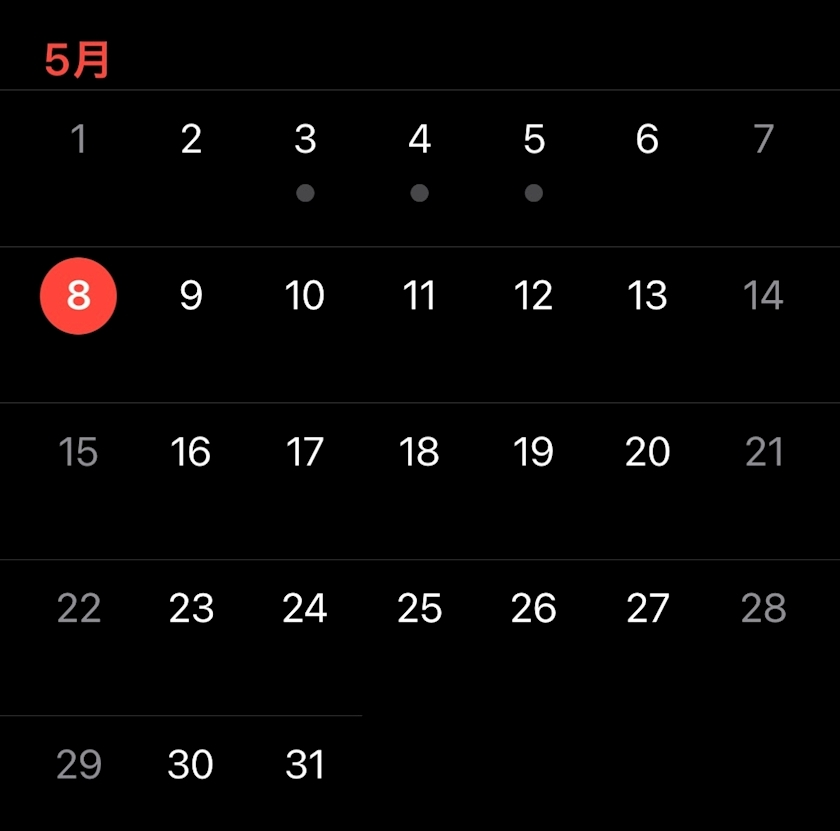The image size is (840, 831).
Task: Select May 4 on the calendar
Action: 419,140
